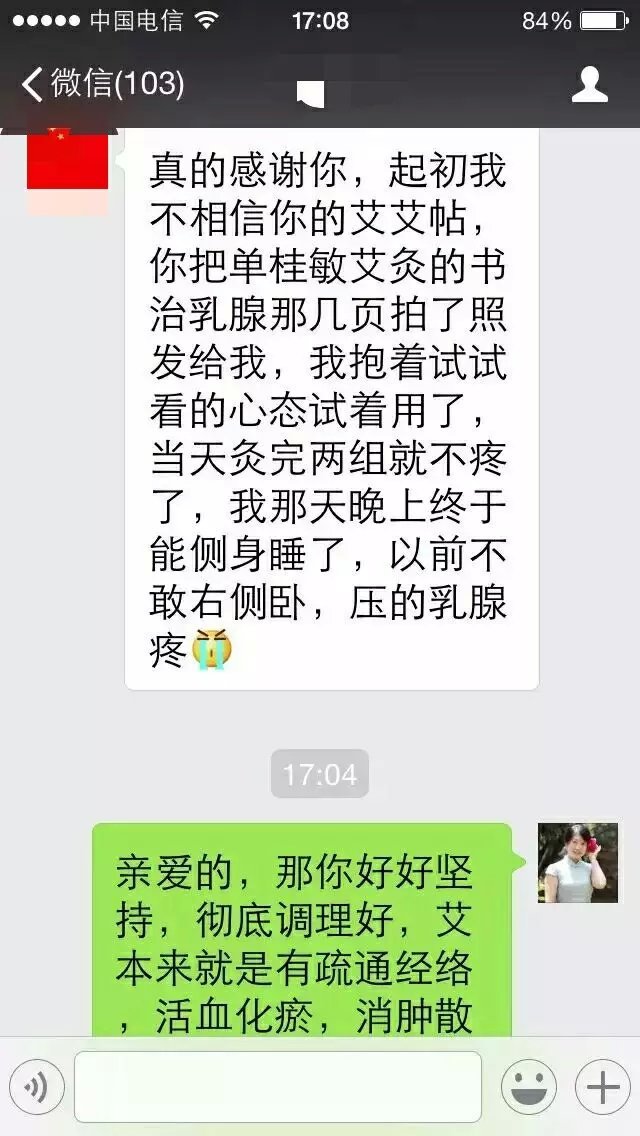640x1136 pixels.
Task: Switch to voice message input
Action: click(36, 1086)
